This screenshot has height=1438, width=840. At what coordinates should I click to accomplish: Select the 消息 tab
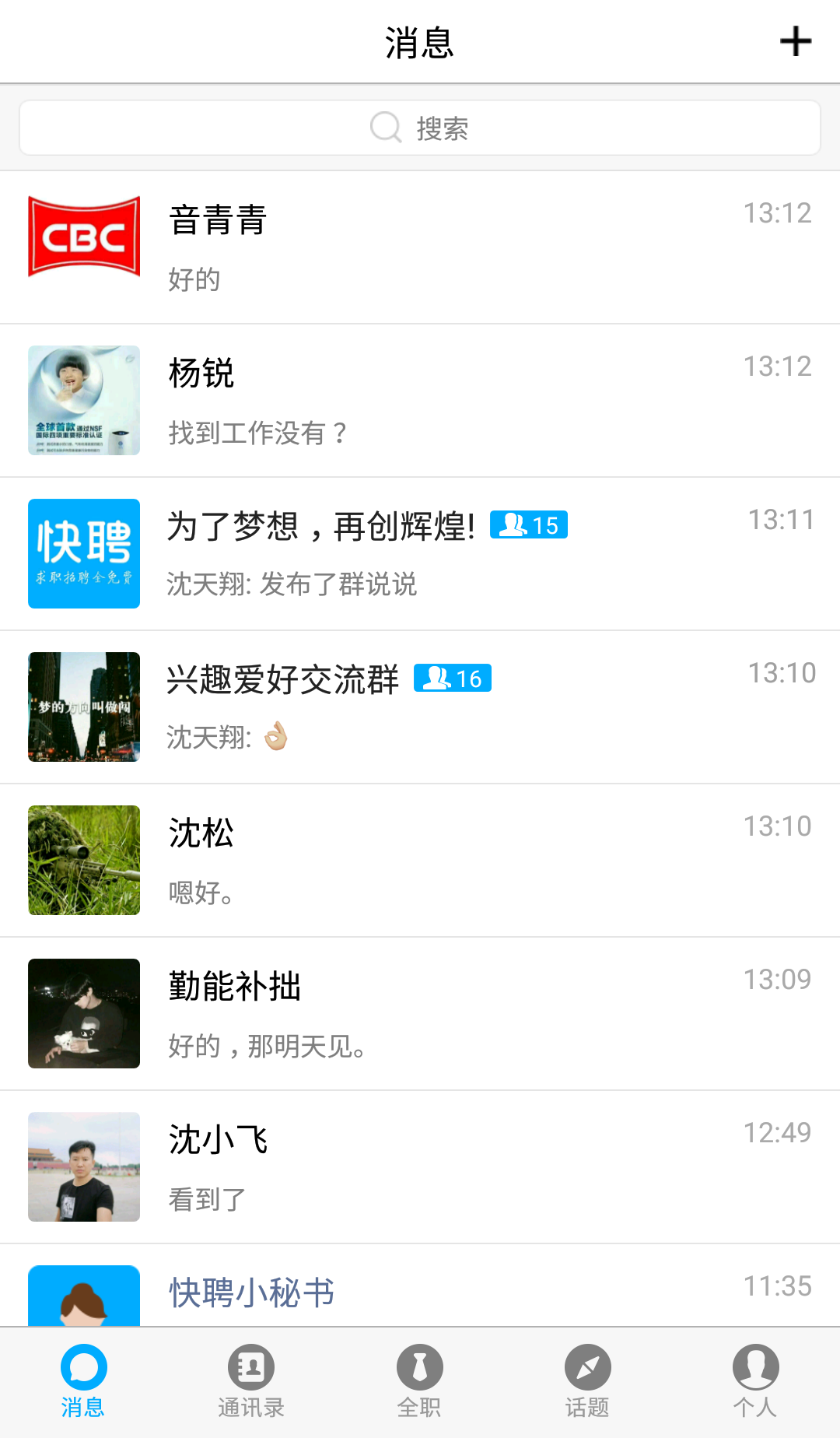pos(83,1382)
